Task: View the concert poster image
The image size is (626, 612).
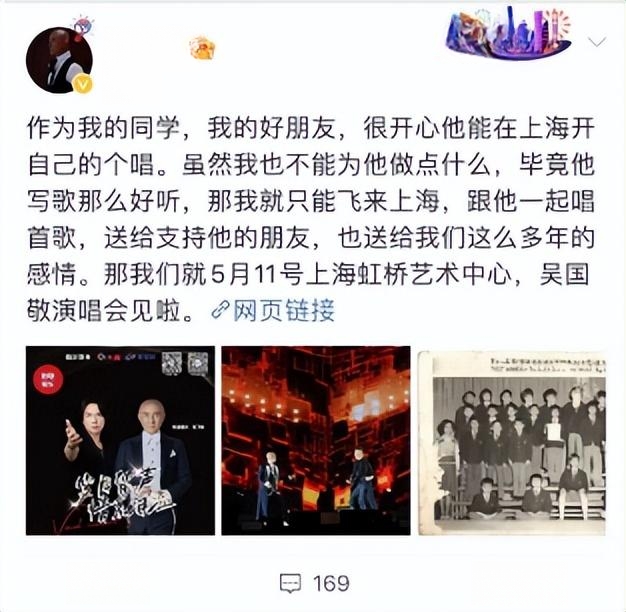Action: pyautogui.click(x=120, y=440)
